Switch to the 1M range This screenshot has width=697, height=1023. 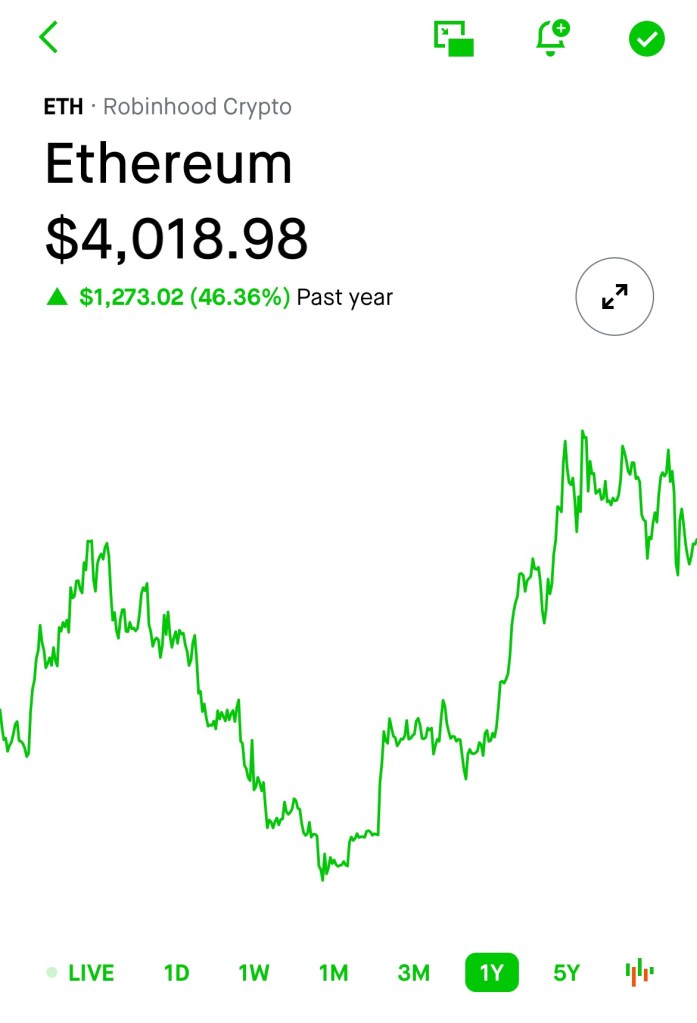[x=333, y=972]
